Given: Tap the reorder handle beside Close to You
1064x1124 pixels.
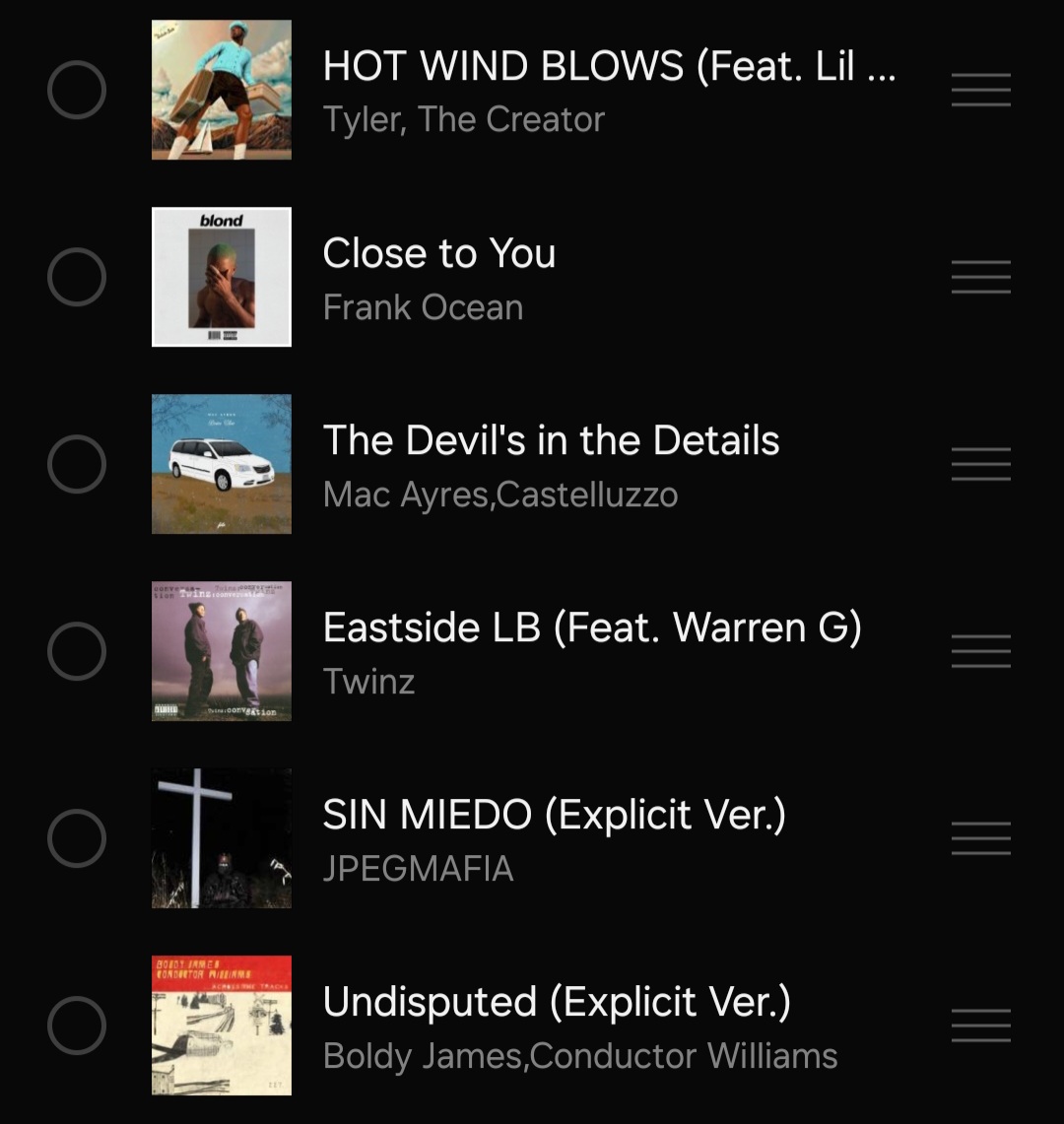Looking at the screenshot, I should (x=980, y=277).
